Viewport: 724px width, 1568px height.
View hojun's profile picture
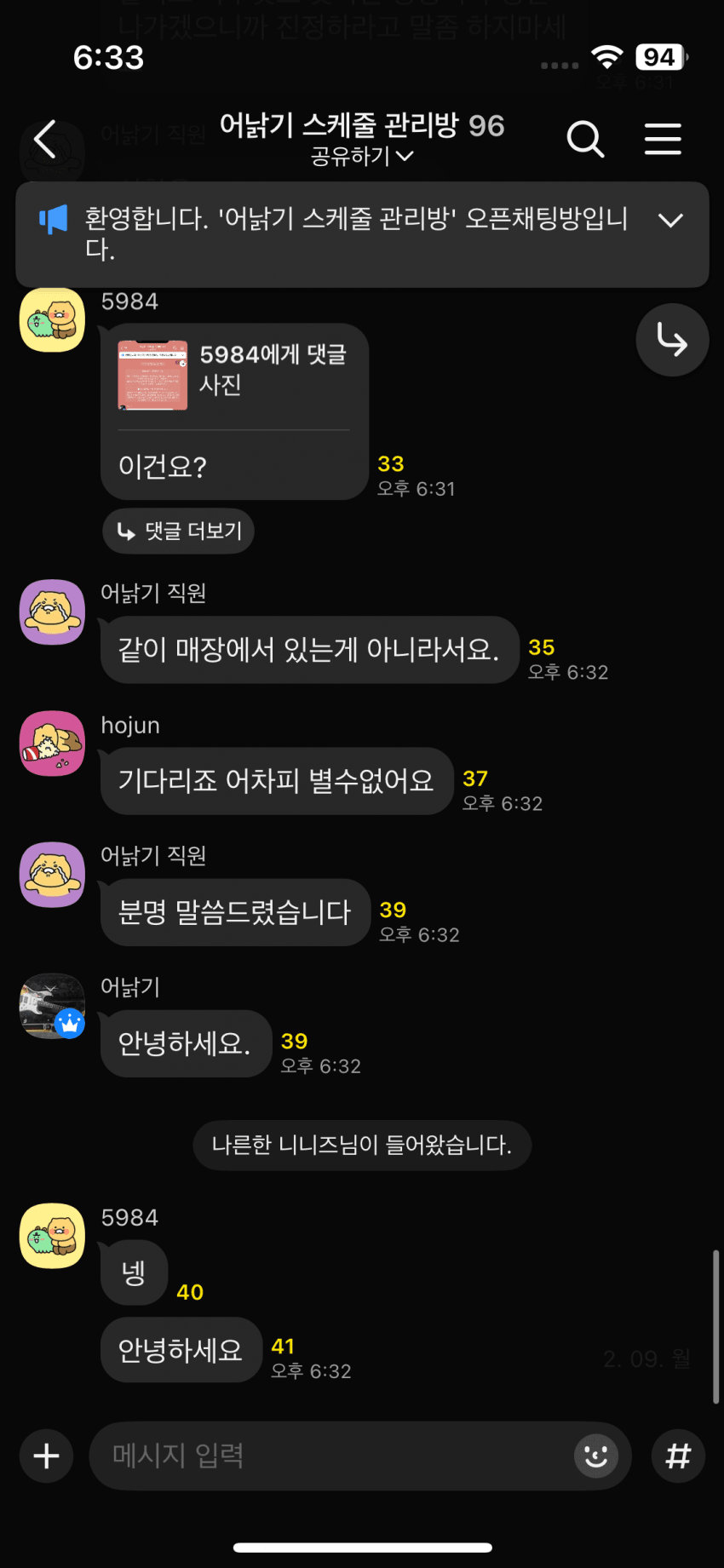(x=53, y=744)
